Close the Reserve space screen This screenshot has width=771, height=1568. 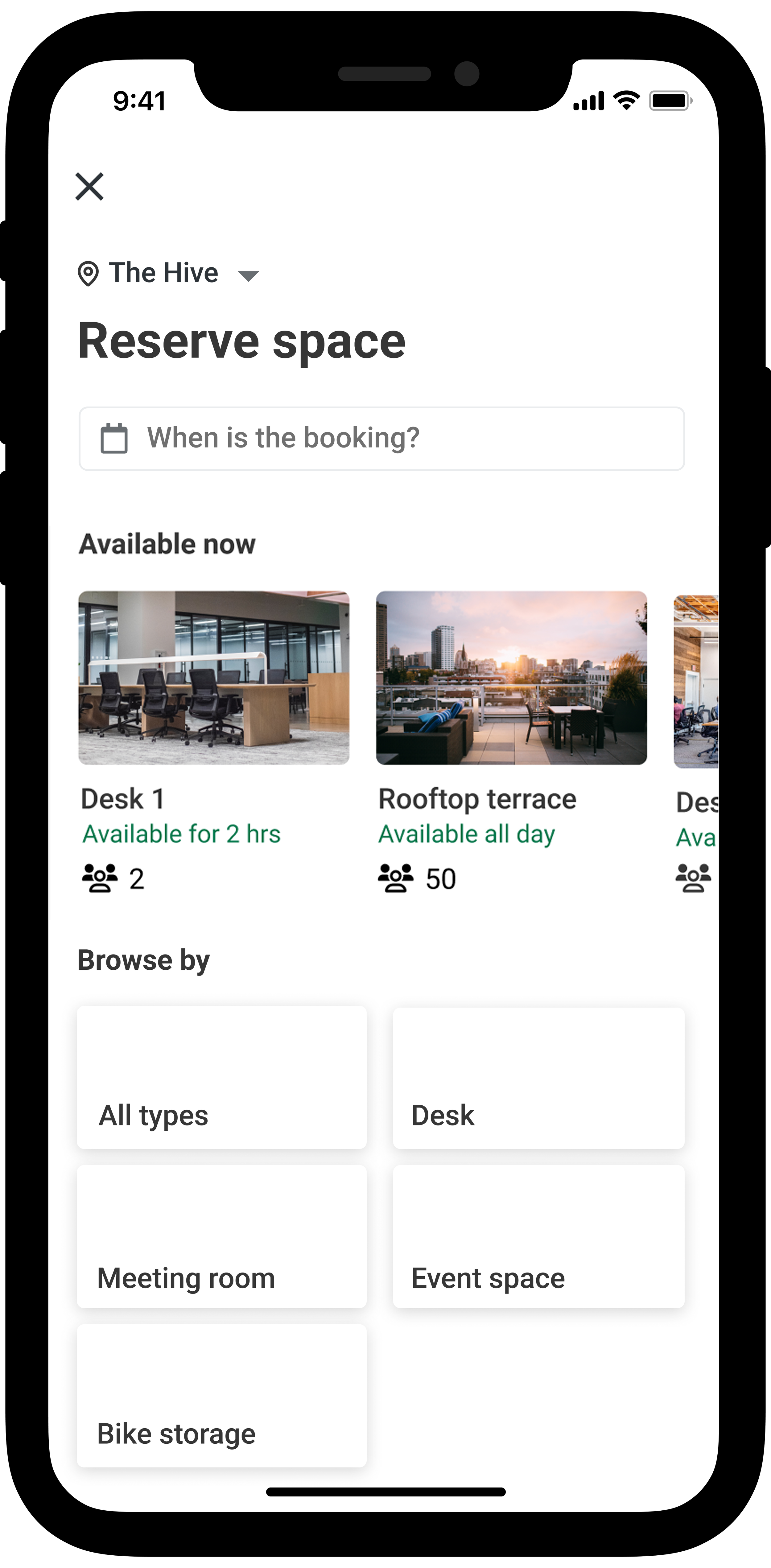coord(89,186)
